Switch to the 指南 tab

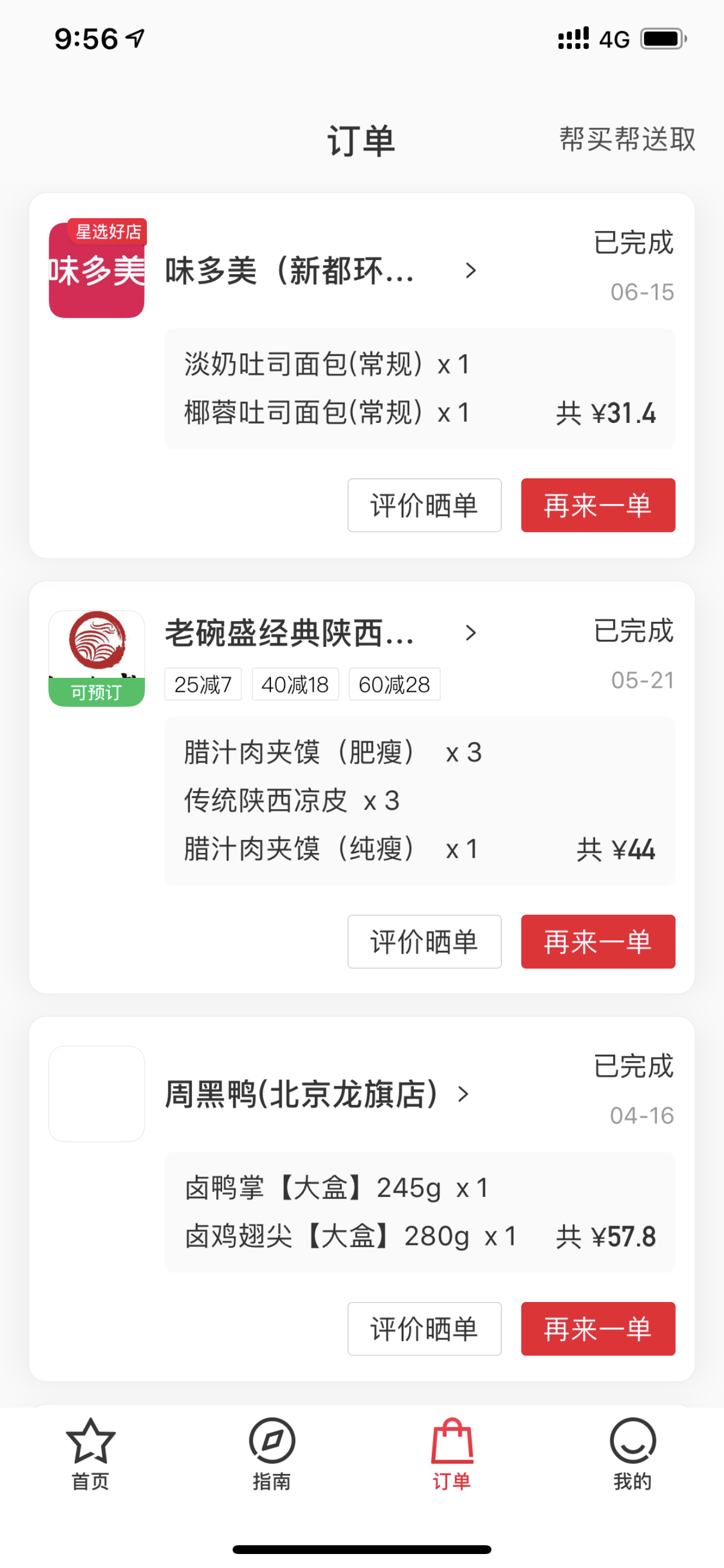pos(271,1455)
